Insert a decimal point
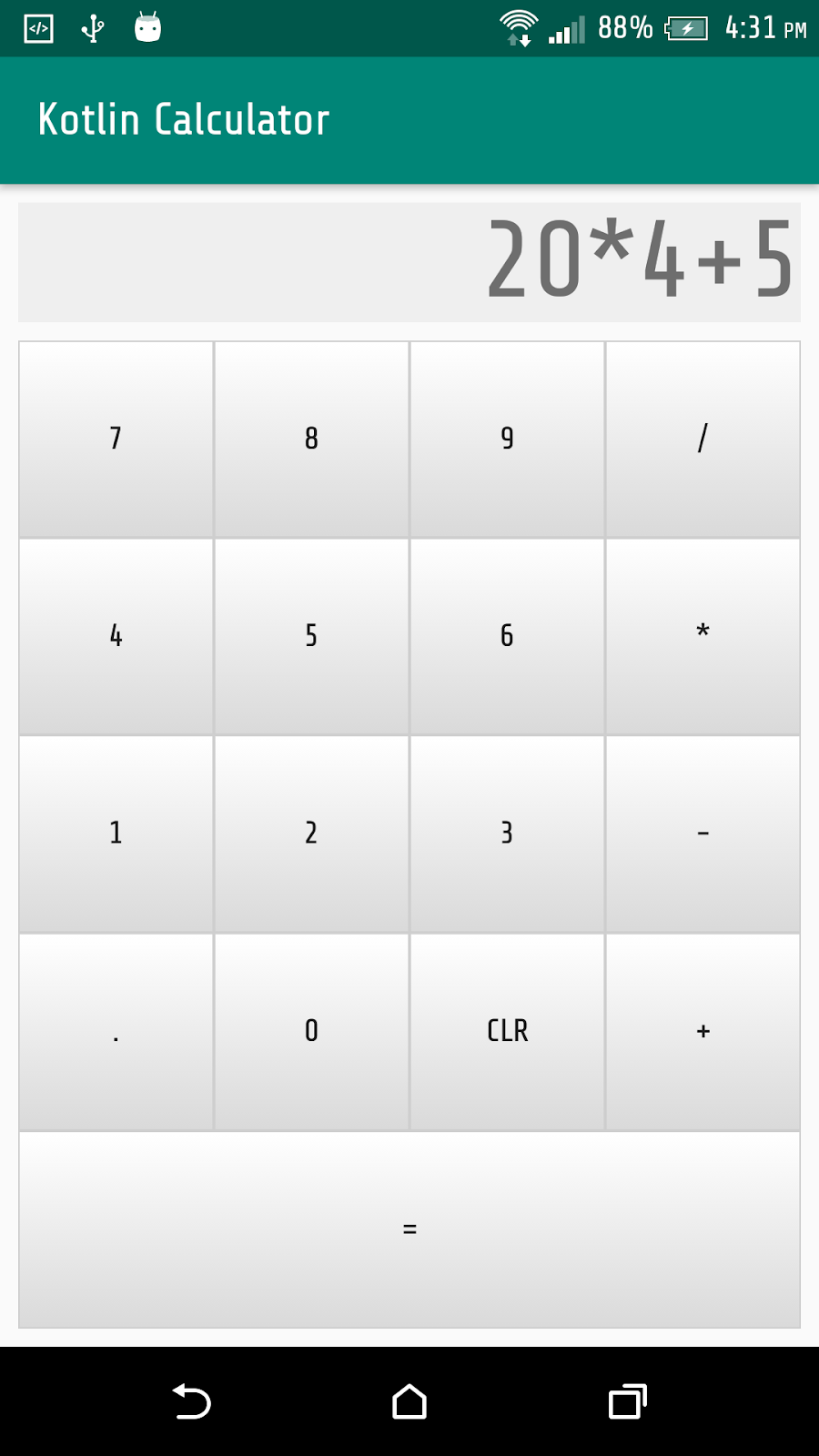 point(116,1032)
